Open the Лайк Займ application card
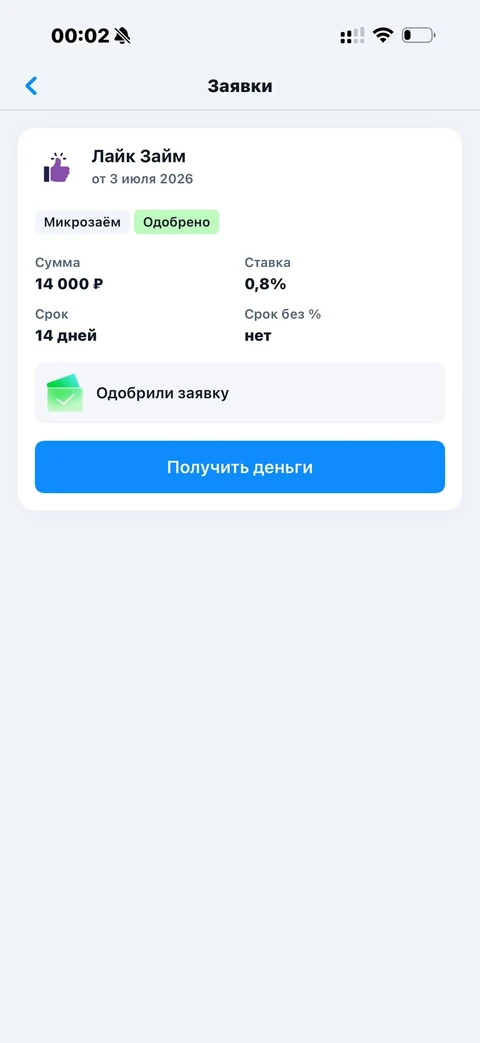 coord(240,319)
